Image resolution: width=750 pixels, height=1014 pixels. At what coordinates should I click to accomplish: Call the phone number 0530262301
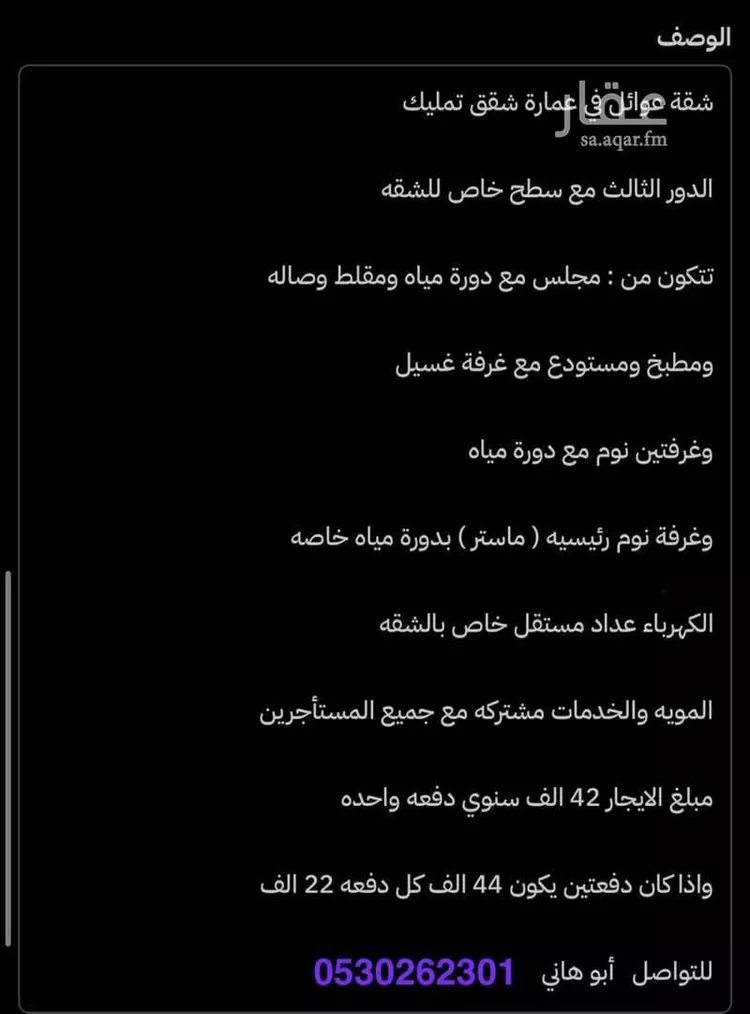[x=414, y=971]
